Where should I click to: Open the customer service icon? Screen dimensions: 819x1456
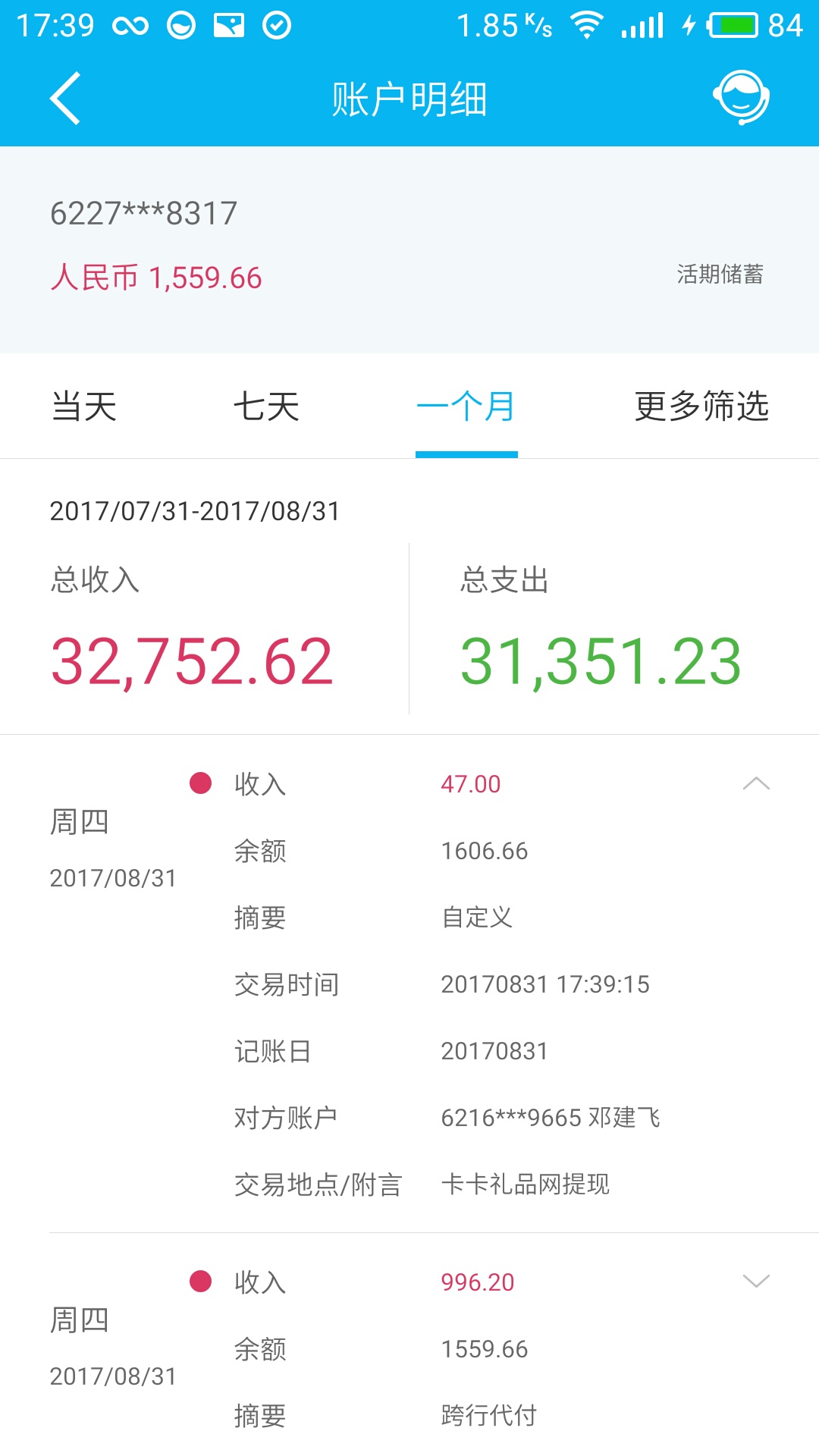(x=741, y=98)
